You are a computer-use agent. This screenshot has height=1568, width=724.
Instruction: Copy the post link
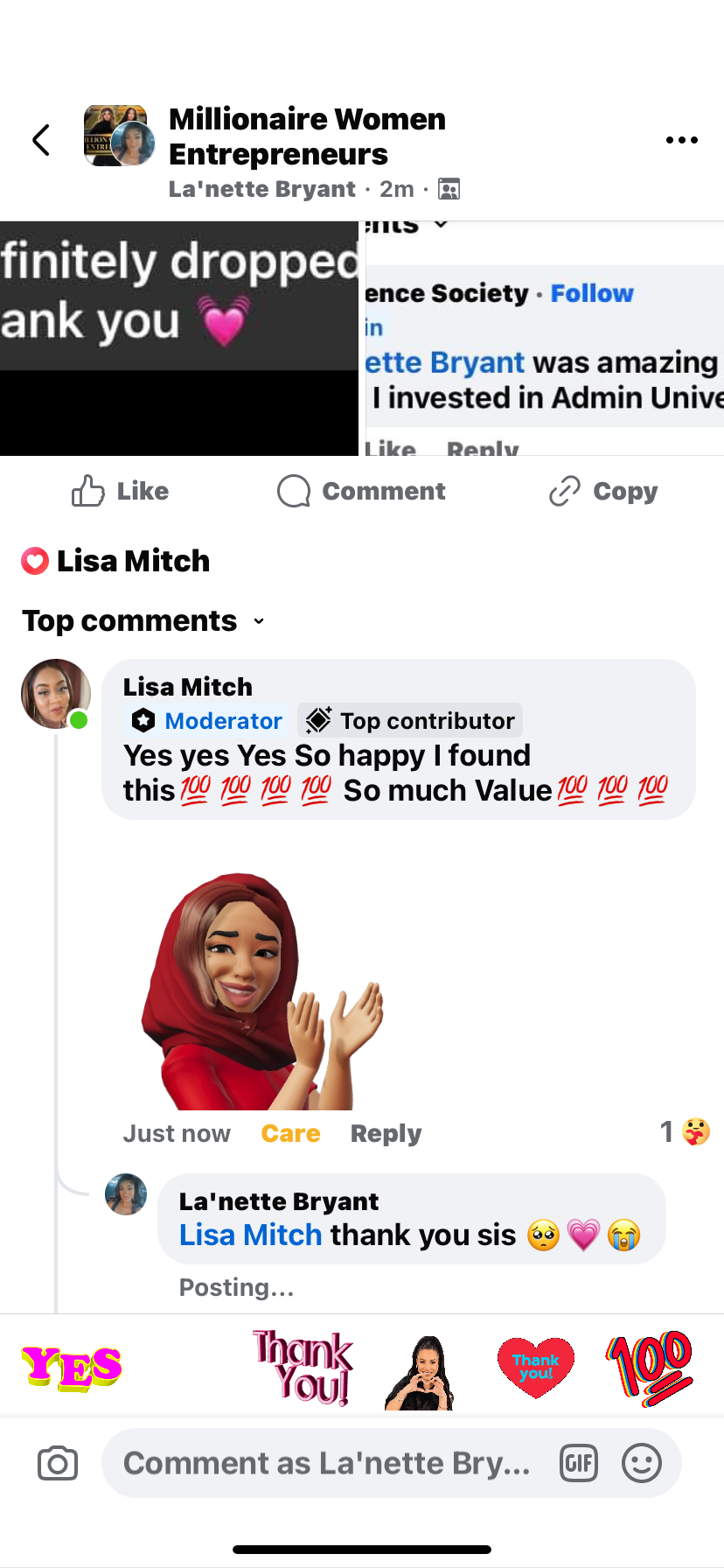click(x=602, y=491)
